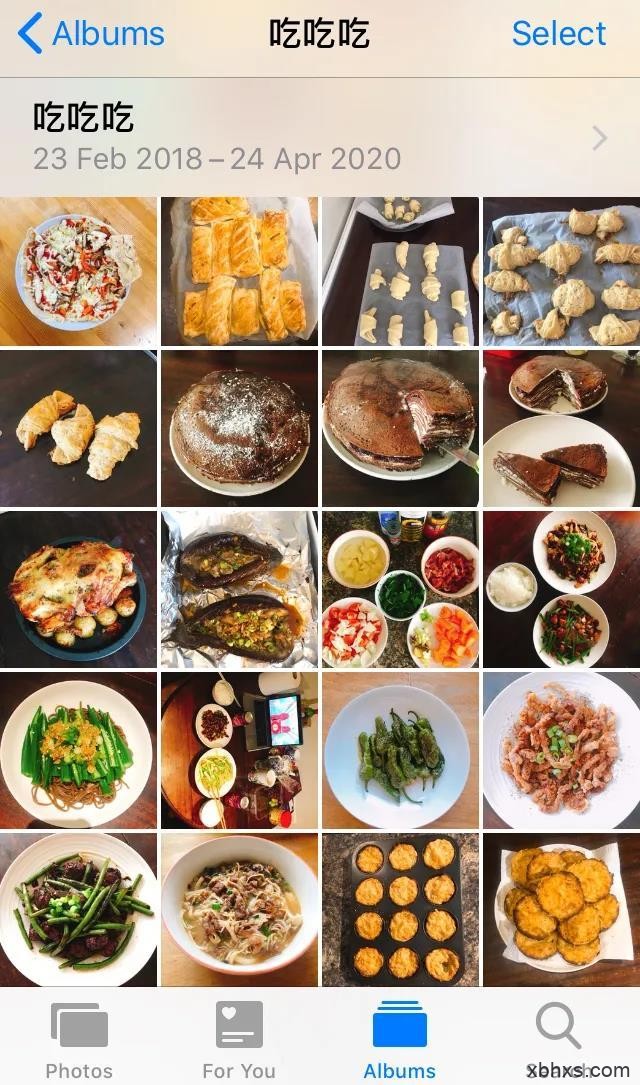The height and width of the screenshot is (1085, 640).
Task: Open the chopped ingredients in bowls photo
Action: [x=400, y=589]
